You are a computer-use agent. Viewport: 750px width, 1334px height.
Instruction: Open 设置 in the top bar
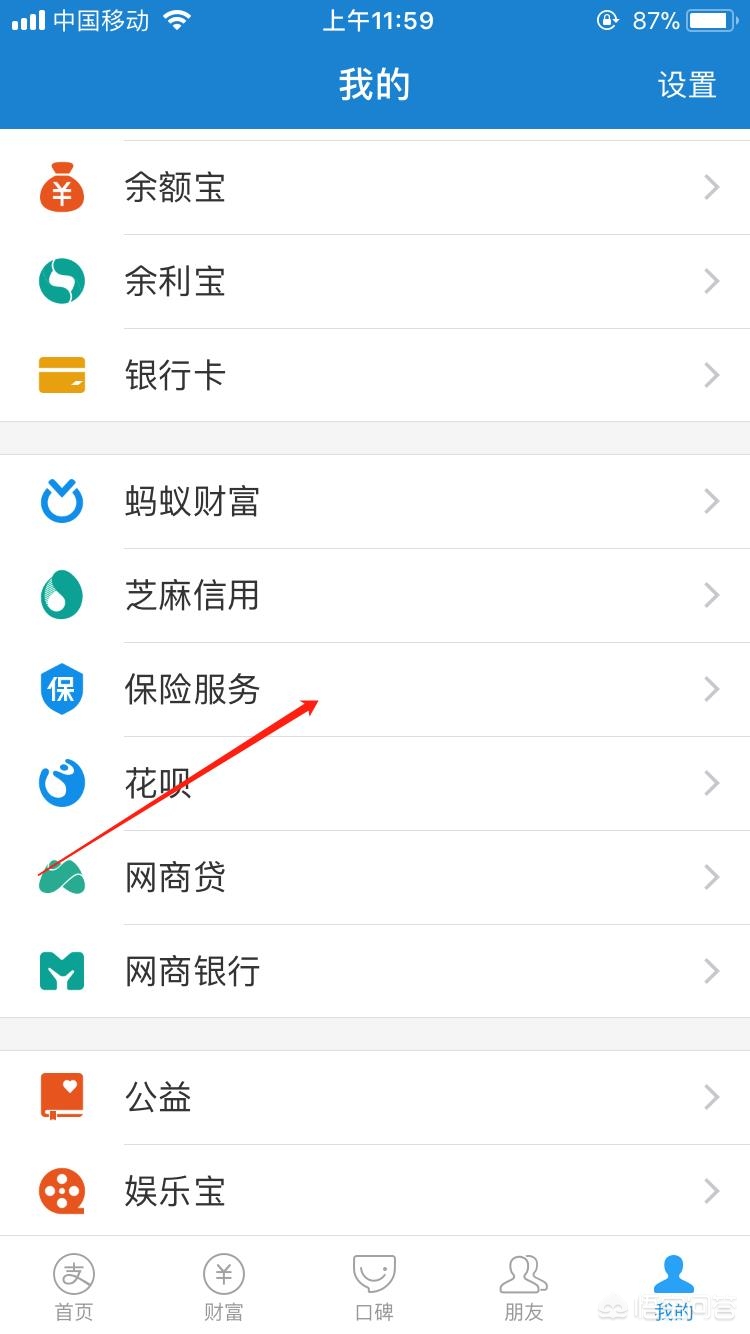(687, 85)
